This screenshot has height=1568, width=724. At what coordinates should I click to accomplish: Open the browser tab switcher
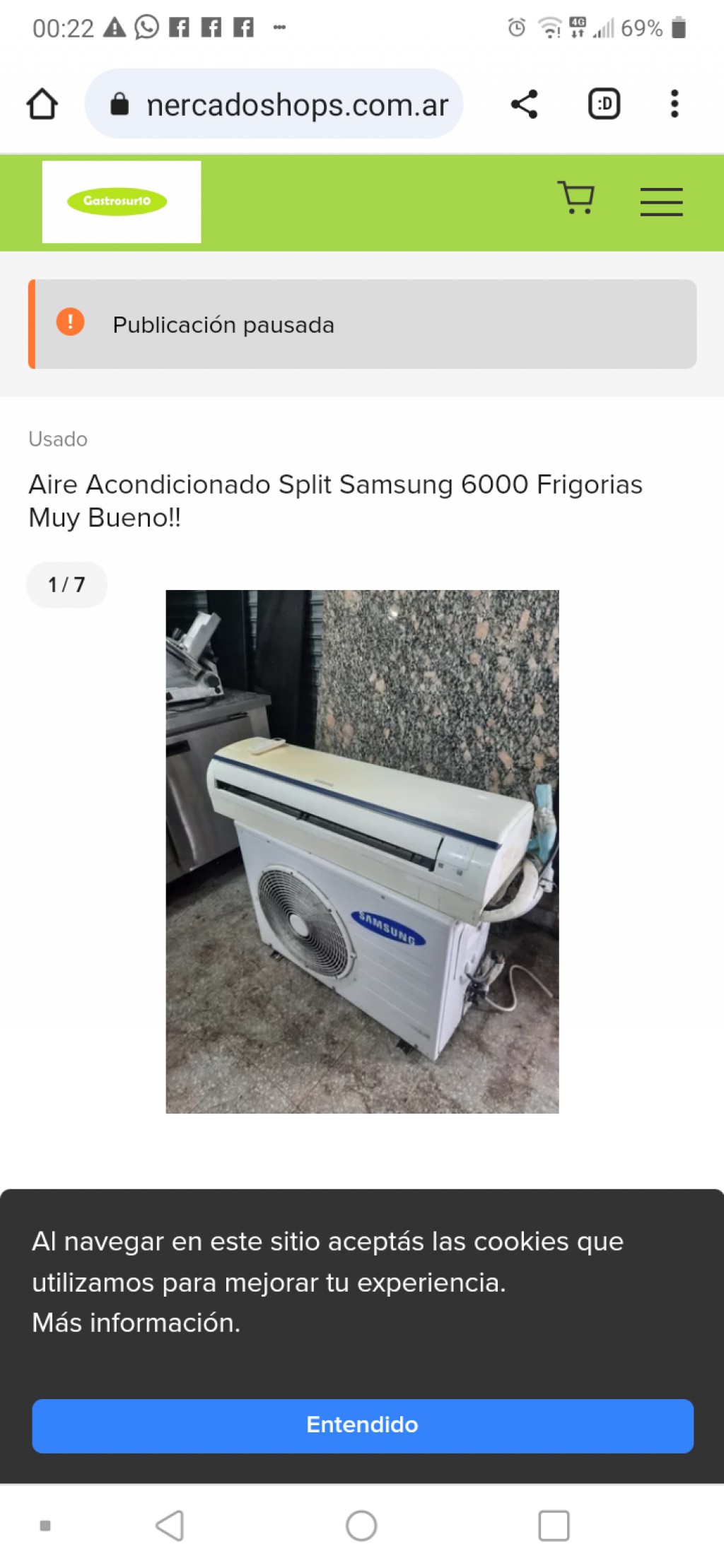pos(603,105)
